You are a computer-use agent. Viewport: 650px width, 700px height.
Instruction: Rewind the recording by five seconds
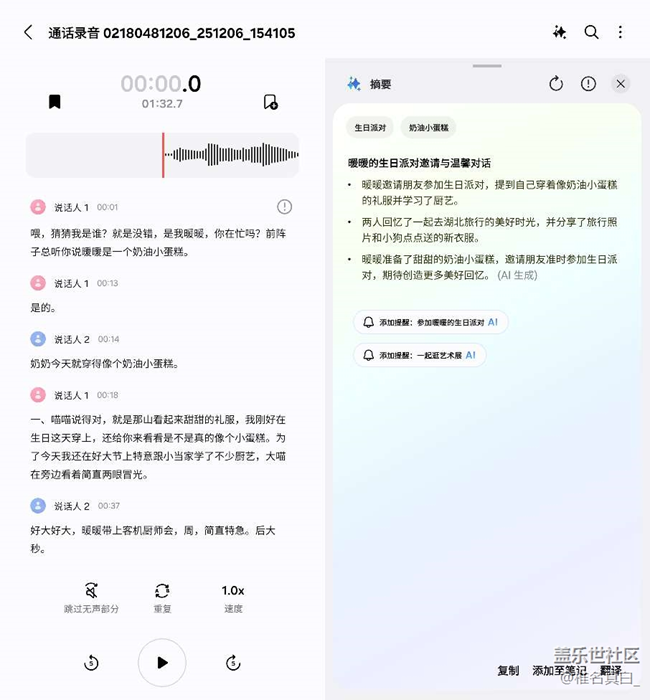pos(91,662)
